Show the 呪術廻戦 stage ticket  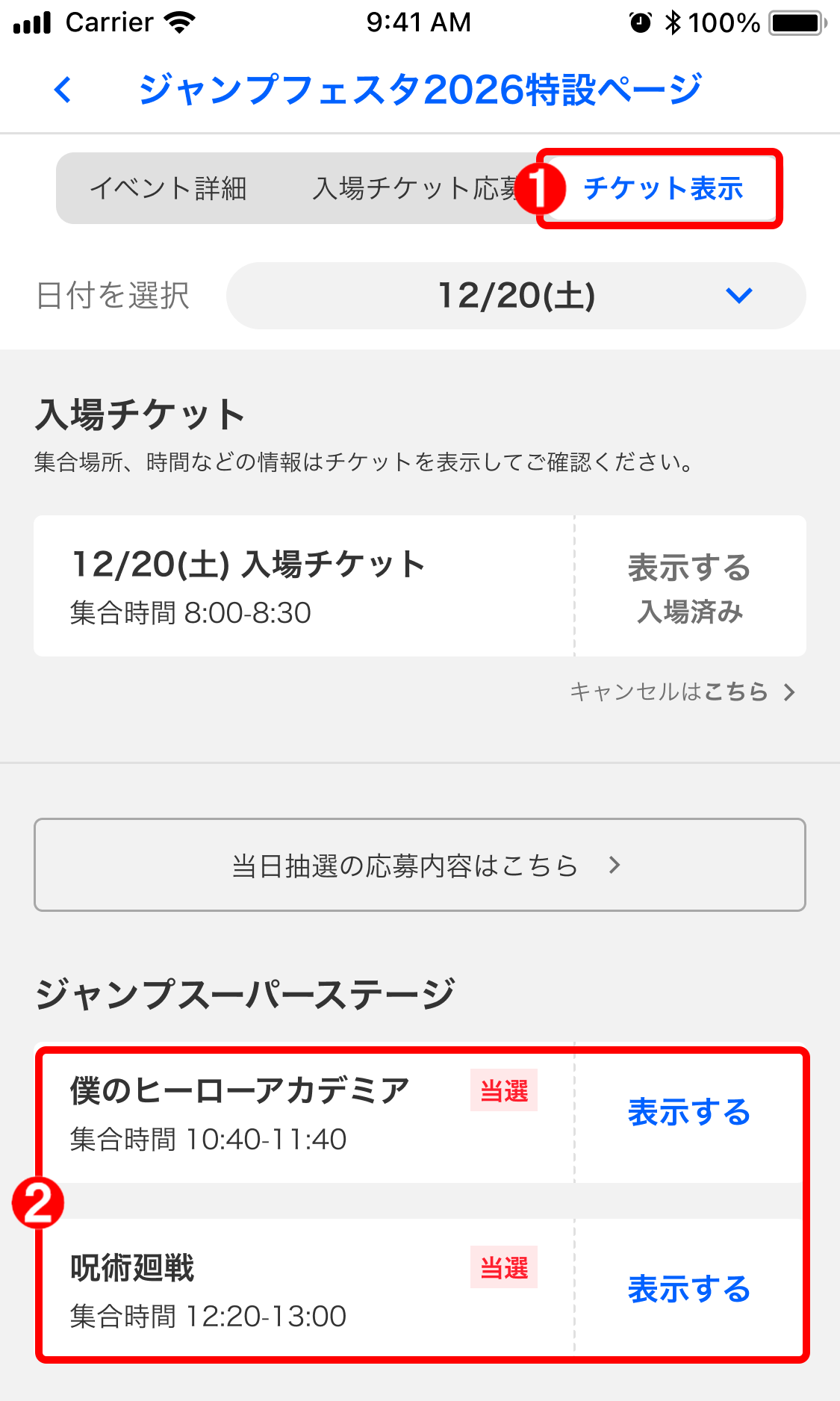[689, 1289]
